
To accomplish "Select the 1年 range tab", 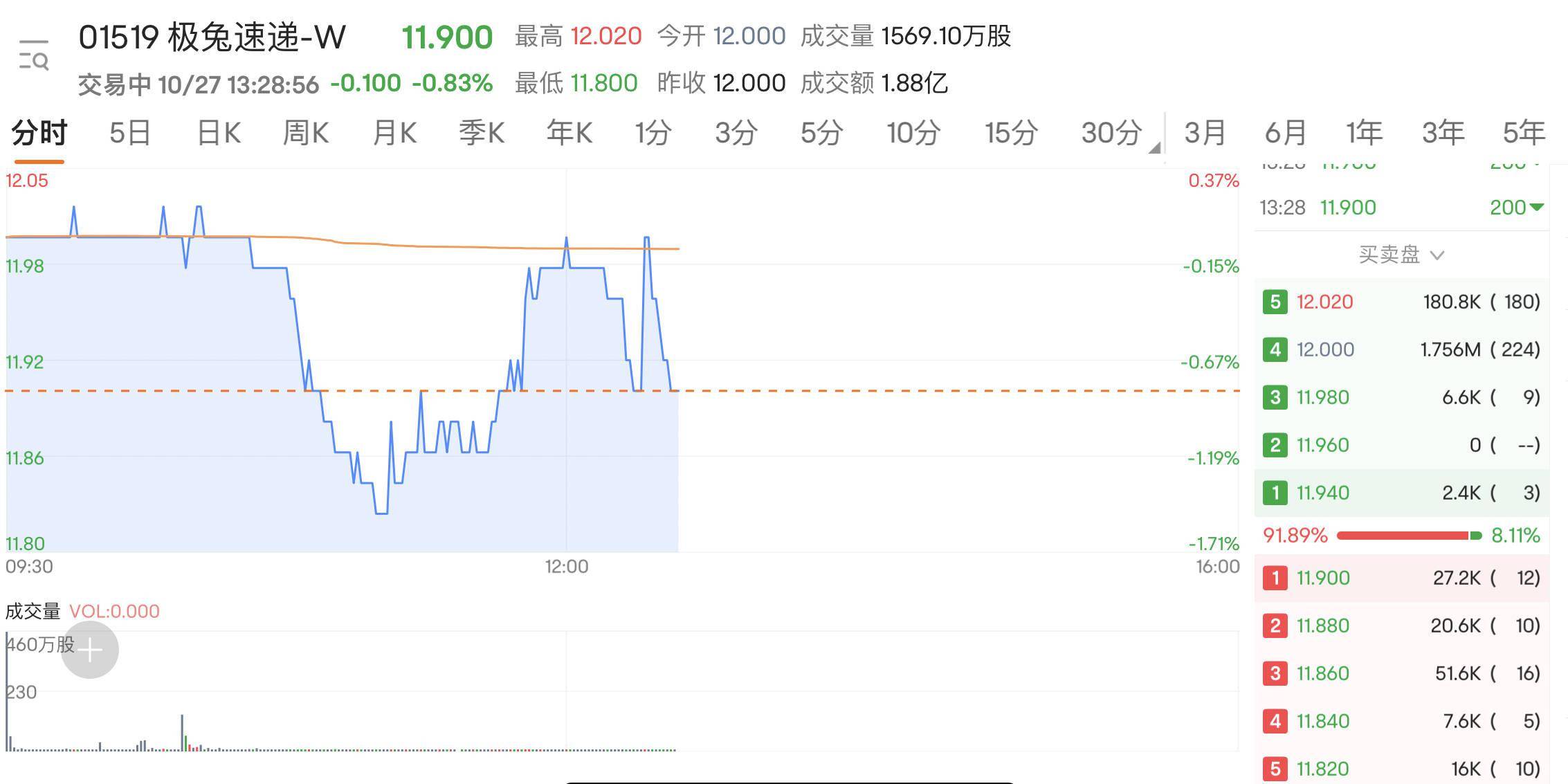I will [x=1364, y=133].
